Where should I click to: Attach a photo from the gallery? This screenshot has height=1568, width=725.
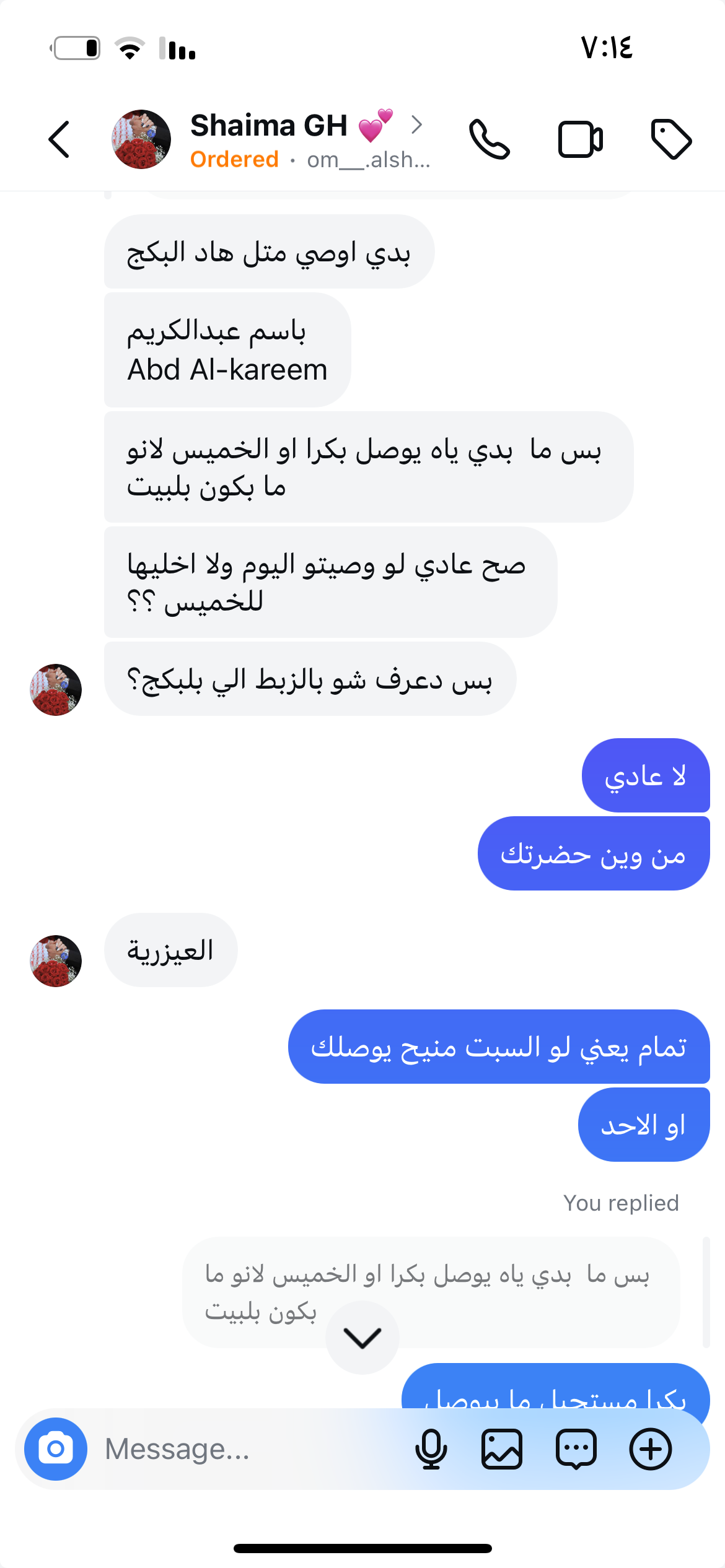click(502, 1449)
